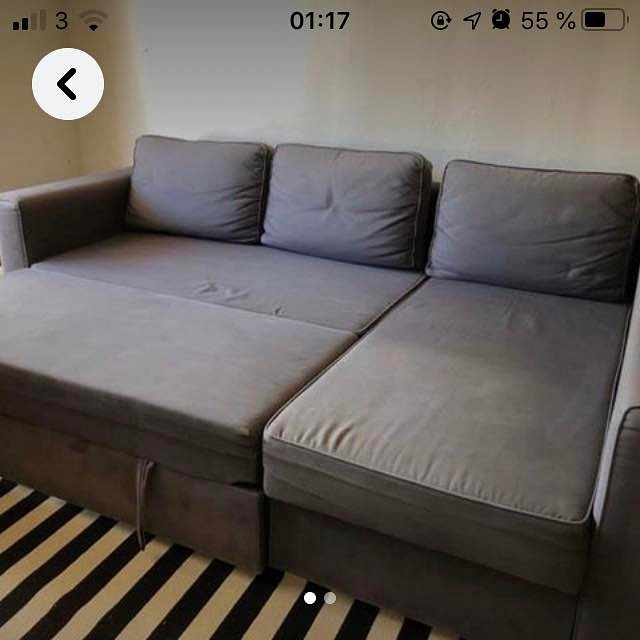
Task: Jump to the second photo via page dots
Action: point(330,598)
